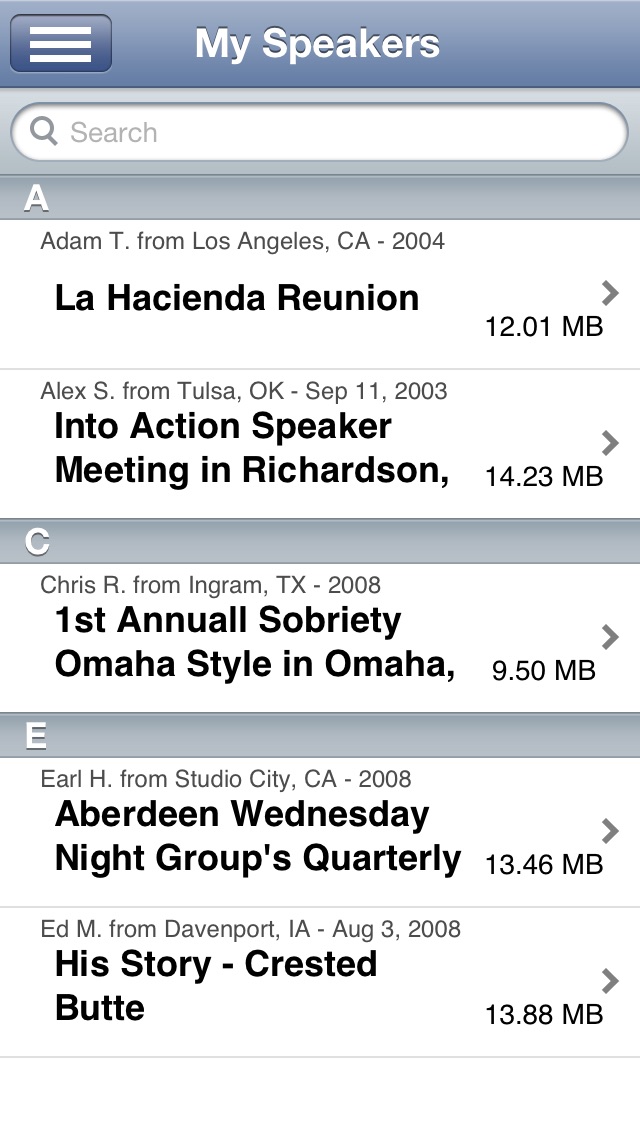Open Ed M.'s His Story - Crested Butte

coord(320,982)
